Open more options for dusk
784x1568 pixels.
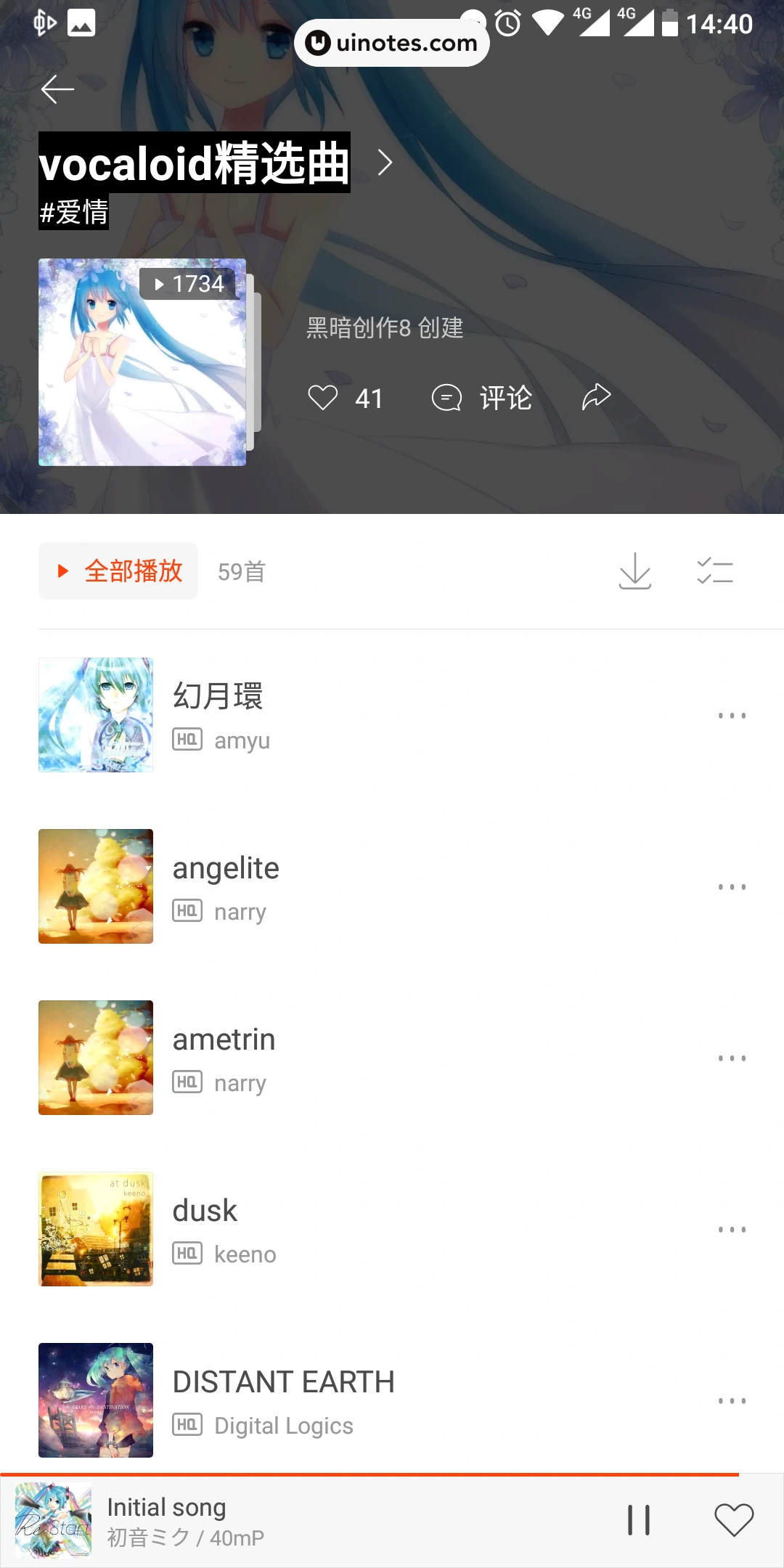click(732, 1228)
